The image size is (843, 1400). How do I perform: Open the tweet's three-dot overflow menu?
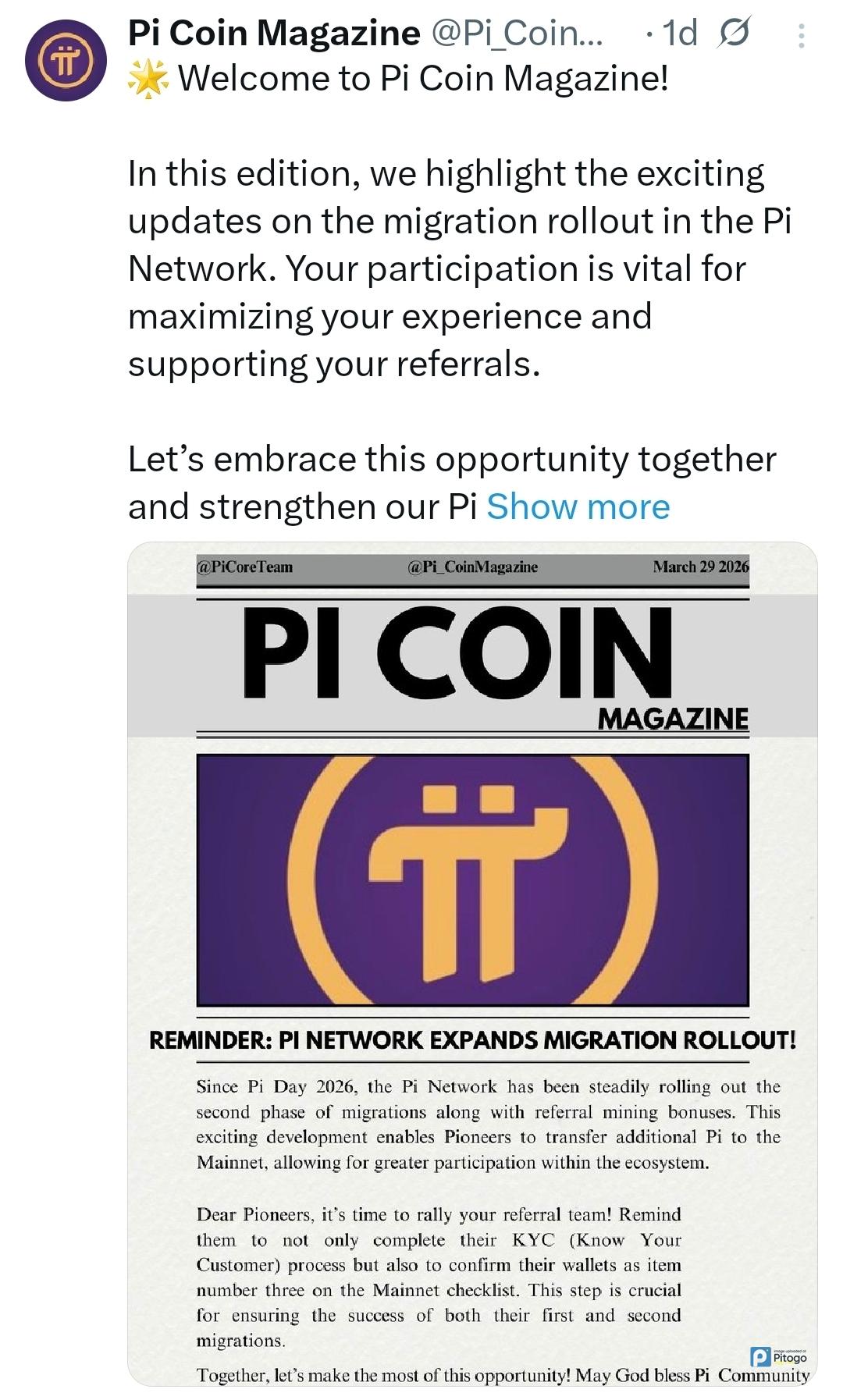802,36
